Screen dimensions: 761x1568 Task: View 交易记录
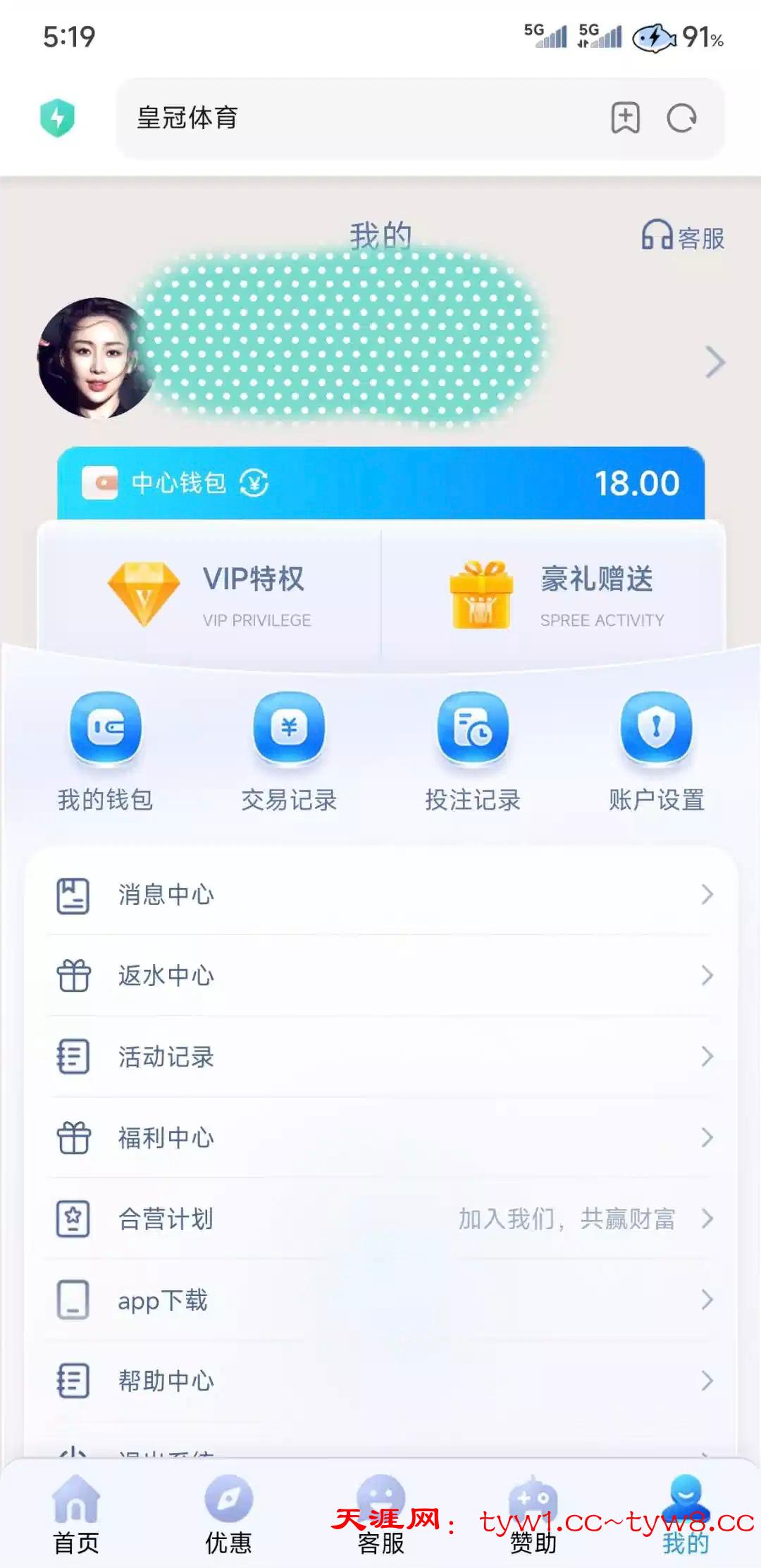click(289, 751)
